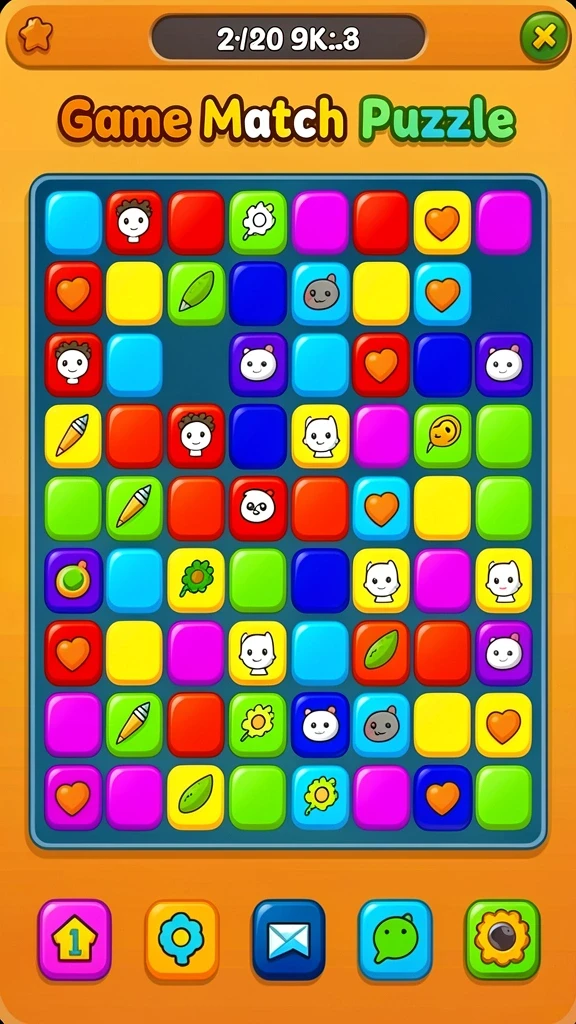Use the pink house booster with number 1
576x1024 pixels.
click(74, 940)
